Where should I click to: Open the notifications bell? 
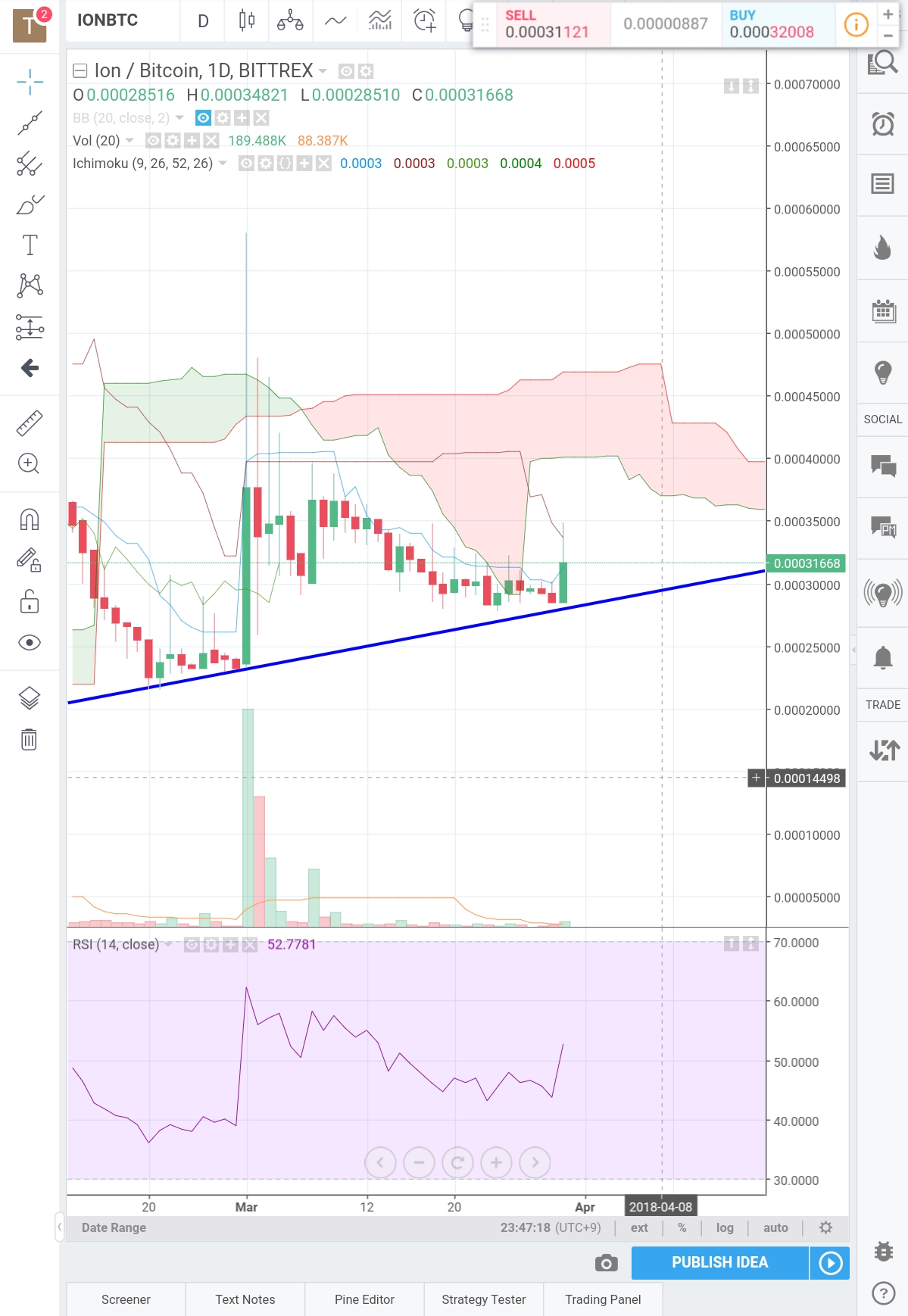pyautogui.click(x=883, y=657)
